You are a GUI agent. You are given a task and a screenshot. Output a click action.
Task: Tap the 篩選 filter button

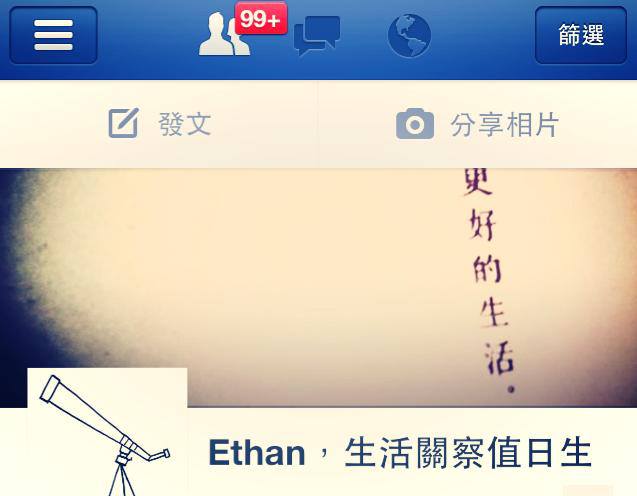coord(581,35)
